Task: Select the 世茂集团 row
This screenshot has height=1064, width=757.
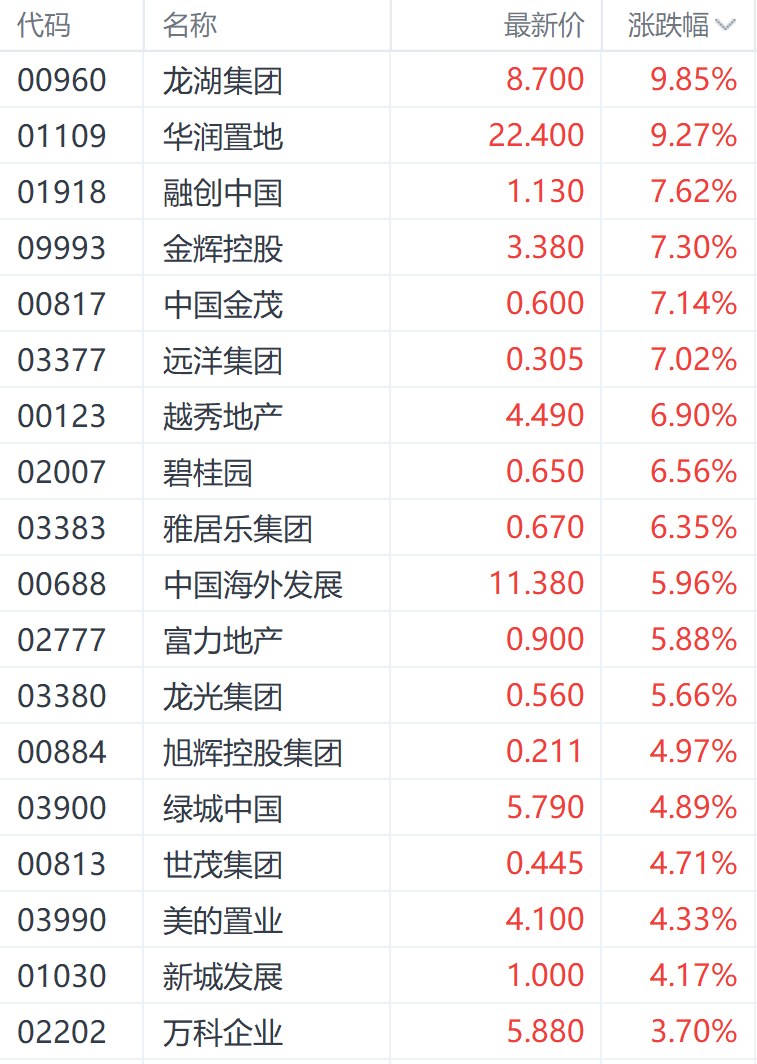Action: [223, 864]
